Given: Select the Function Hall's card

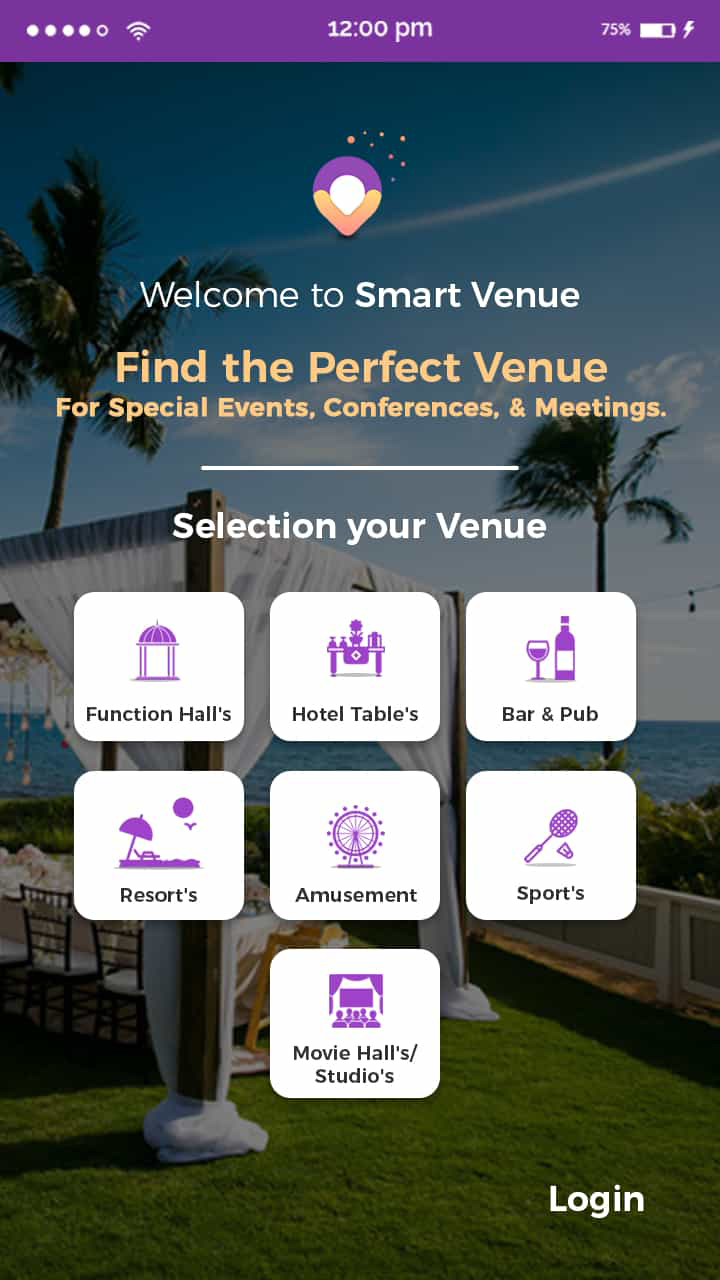Looking at the screenshot, I should pos(159,666).
